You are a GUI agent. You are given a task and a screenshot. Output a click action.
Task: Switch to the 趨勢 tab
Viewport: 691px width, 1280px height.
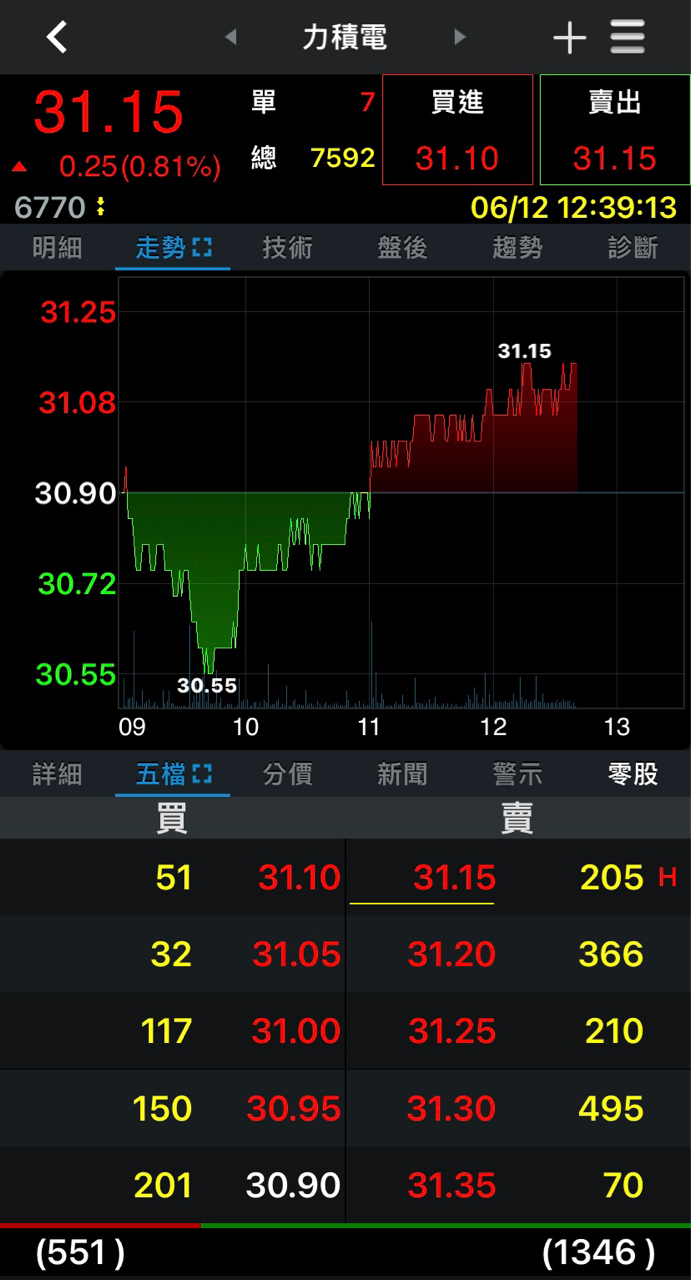(518, 247)
